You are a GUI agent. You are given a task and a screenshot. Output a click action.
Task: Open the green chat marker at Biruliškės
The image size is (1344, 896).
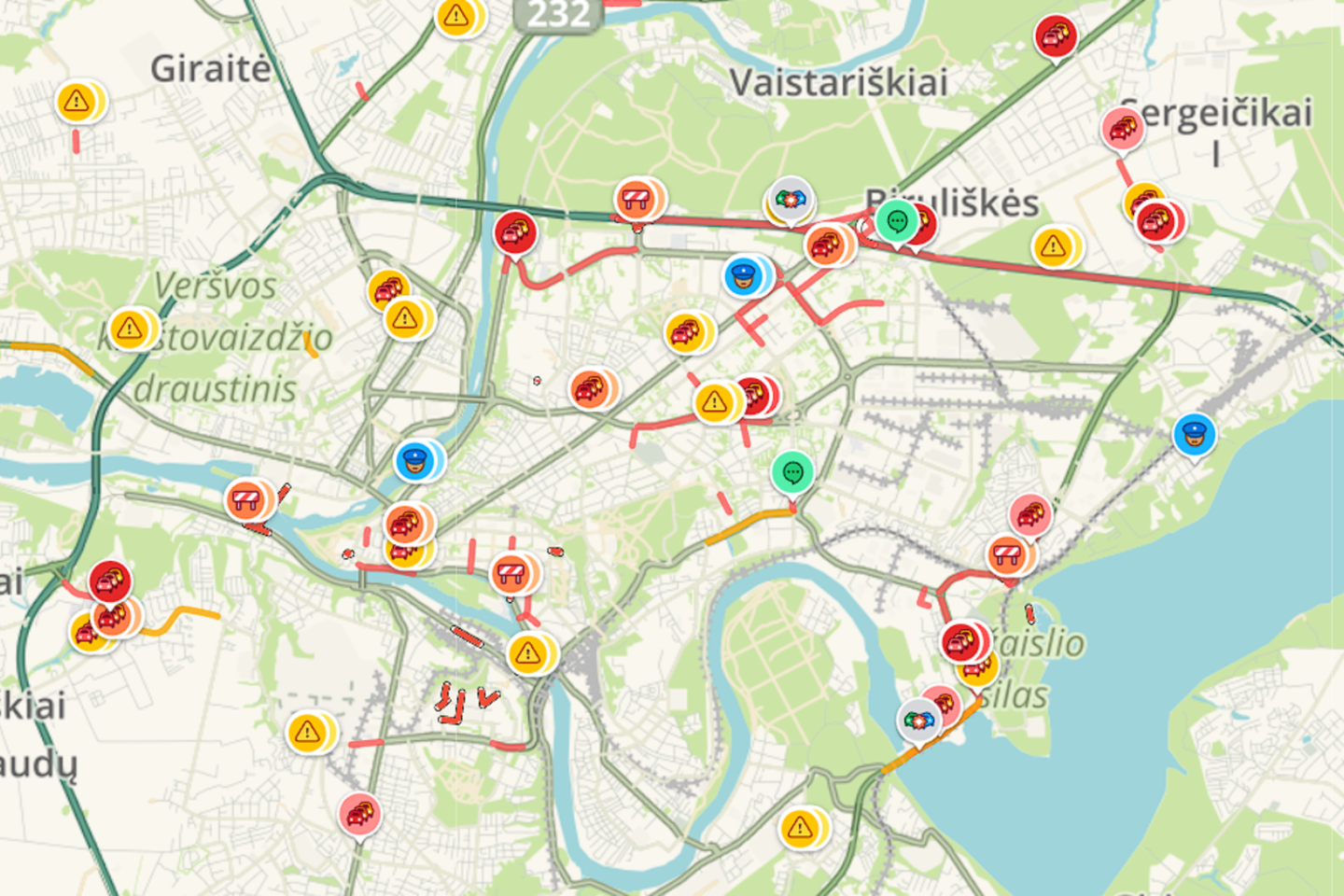(897, 222)
